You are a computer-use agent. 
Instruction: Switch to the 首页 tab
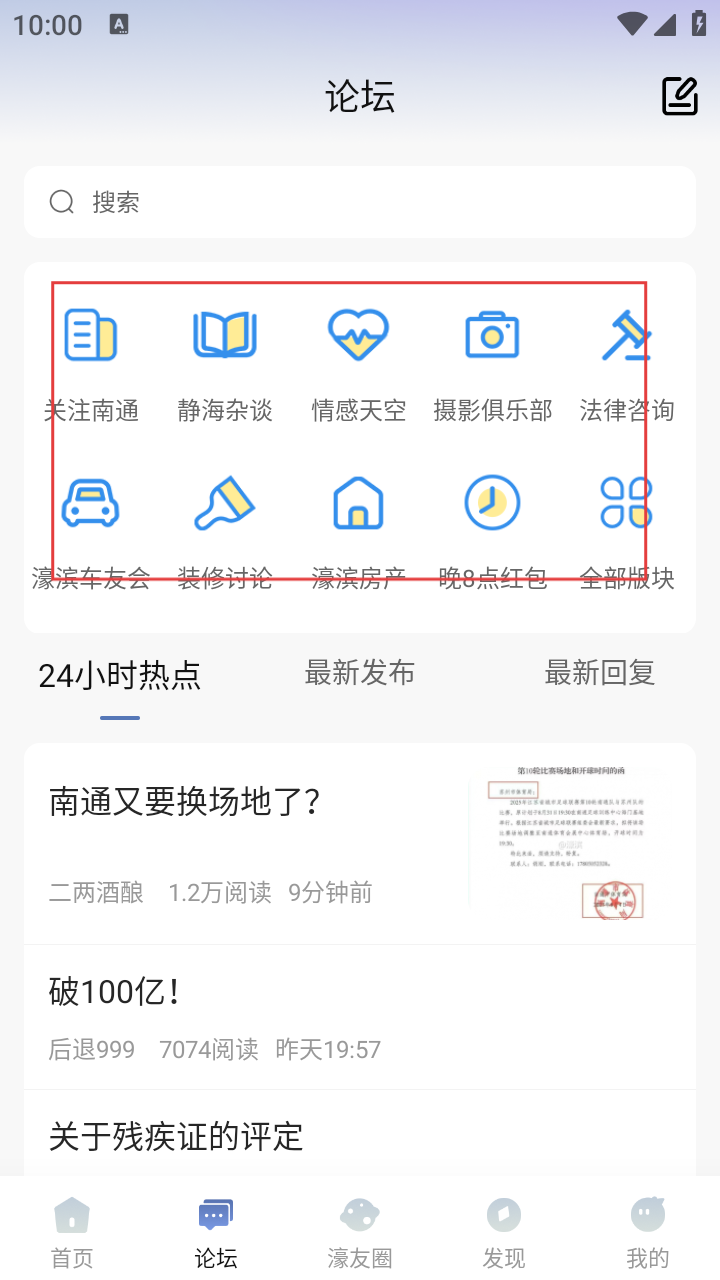(72, 1233)
